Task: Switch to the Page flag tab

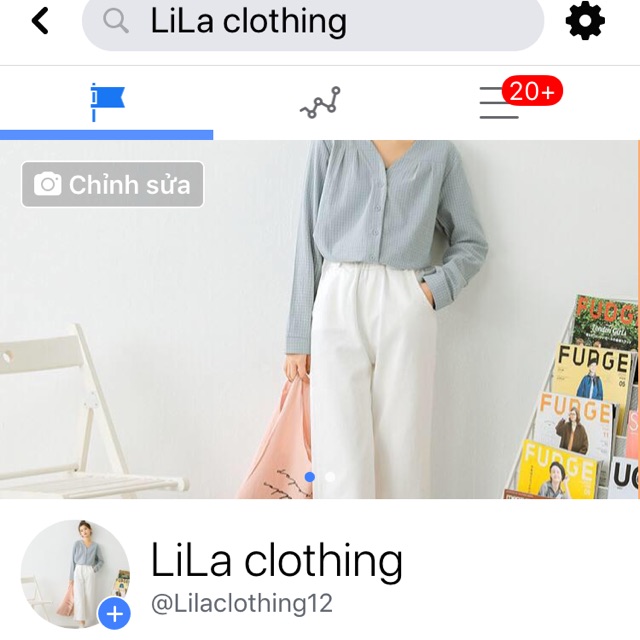Action: pyautogui.click(x=106, y=102)
